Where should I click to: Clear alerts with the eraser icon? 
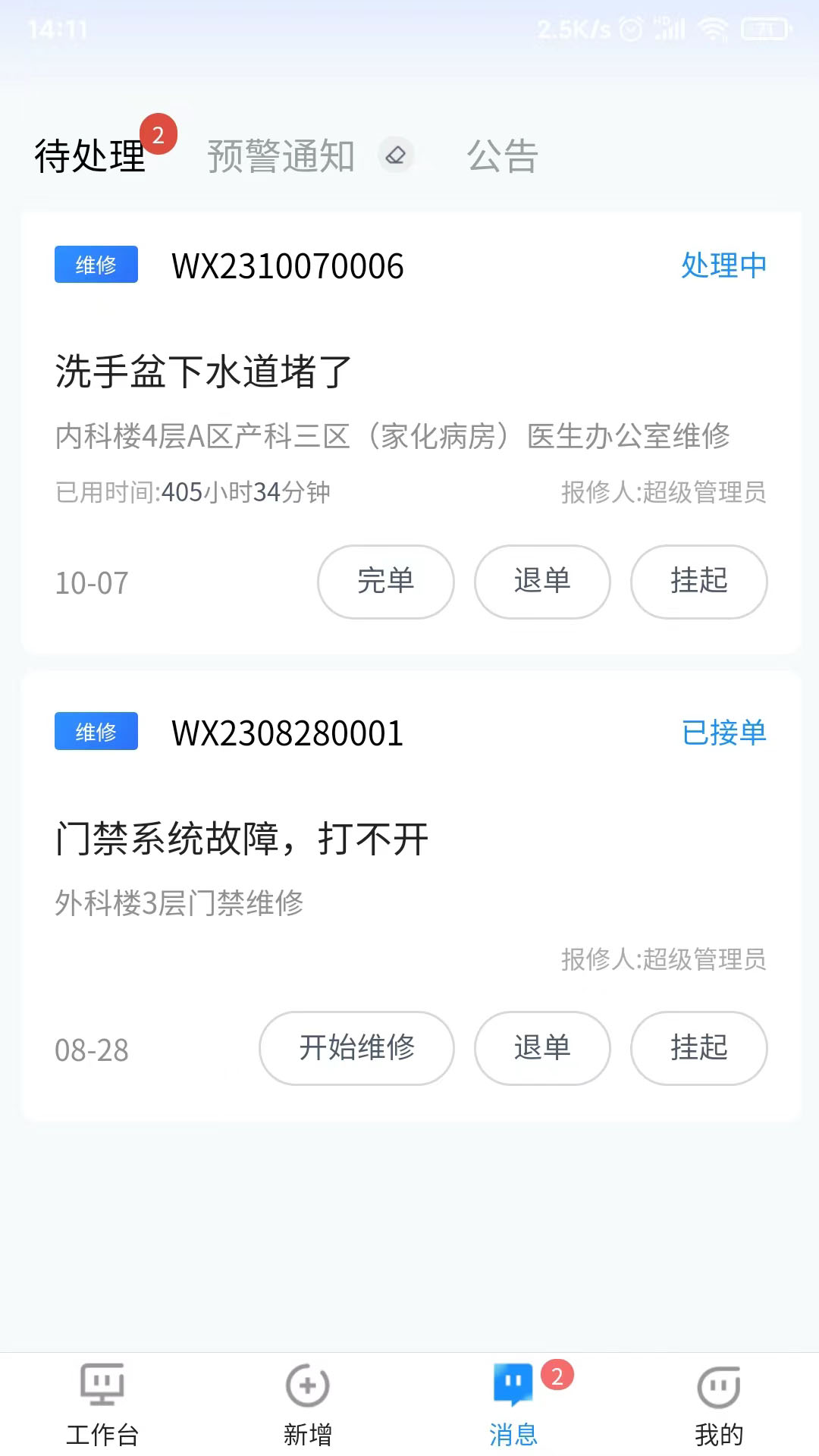(x=396, y=155)
